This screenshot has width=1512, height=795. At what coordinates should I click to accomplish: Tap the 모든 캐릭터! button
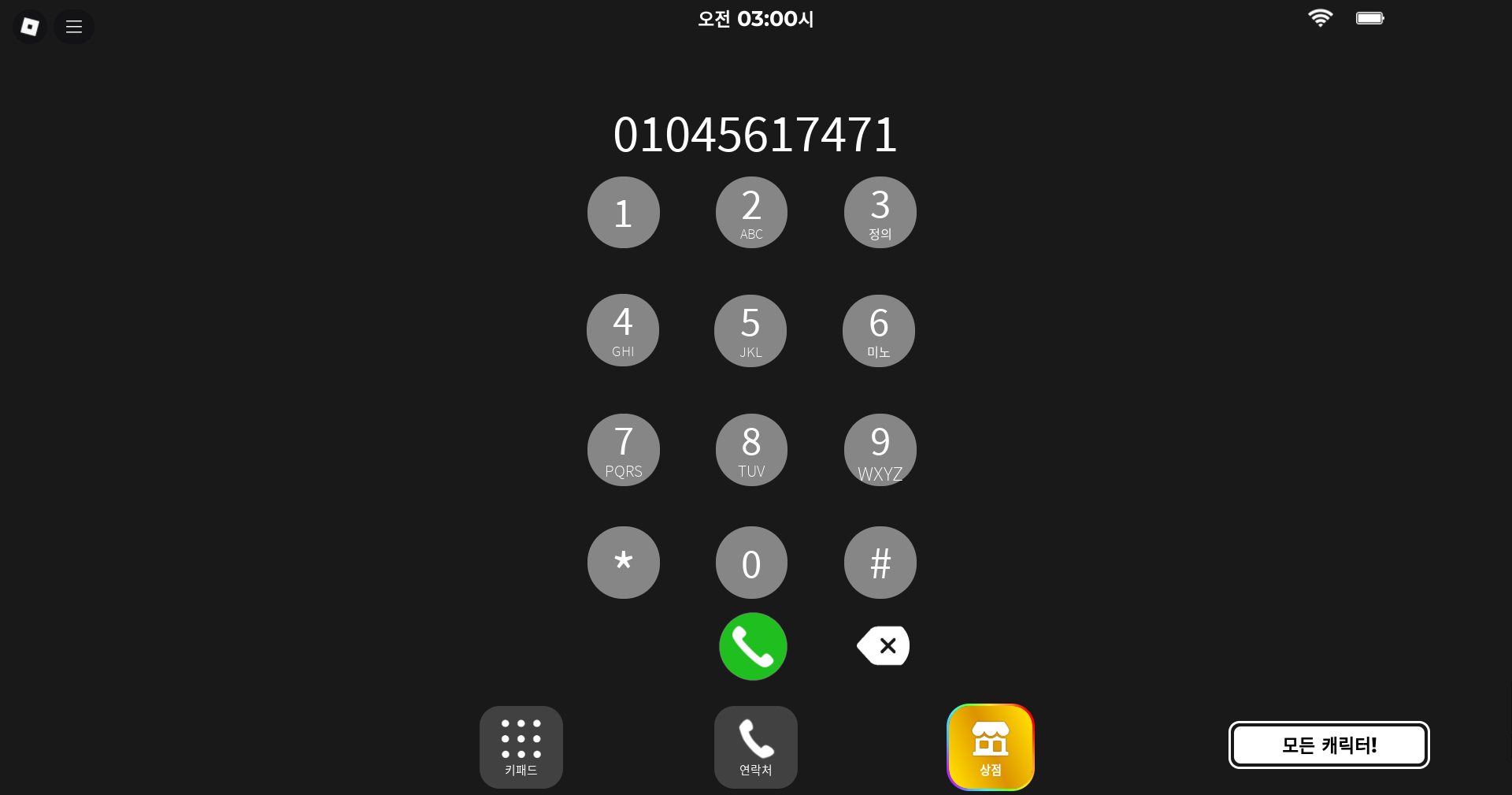pyautogui.click(x=1329, y=745)
